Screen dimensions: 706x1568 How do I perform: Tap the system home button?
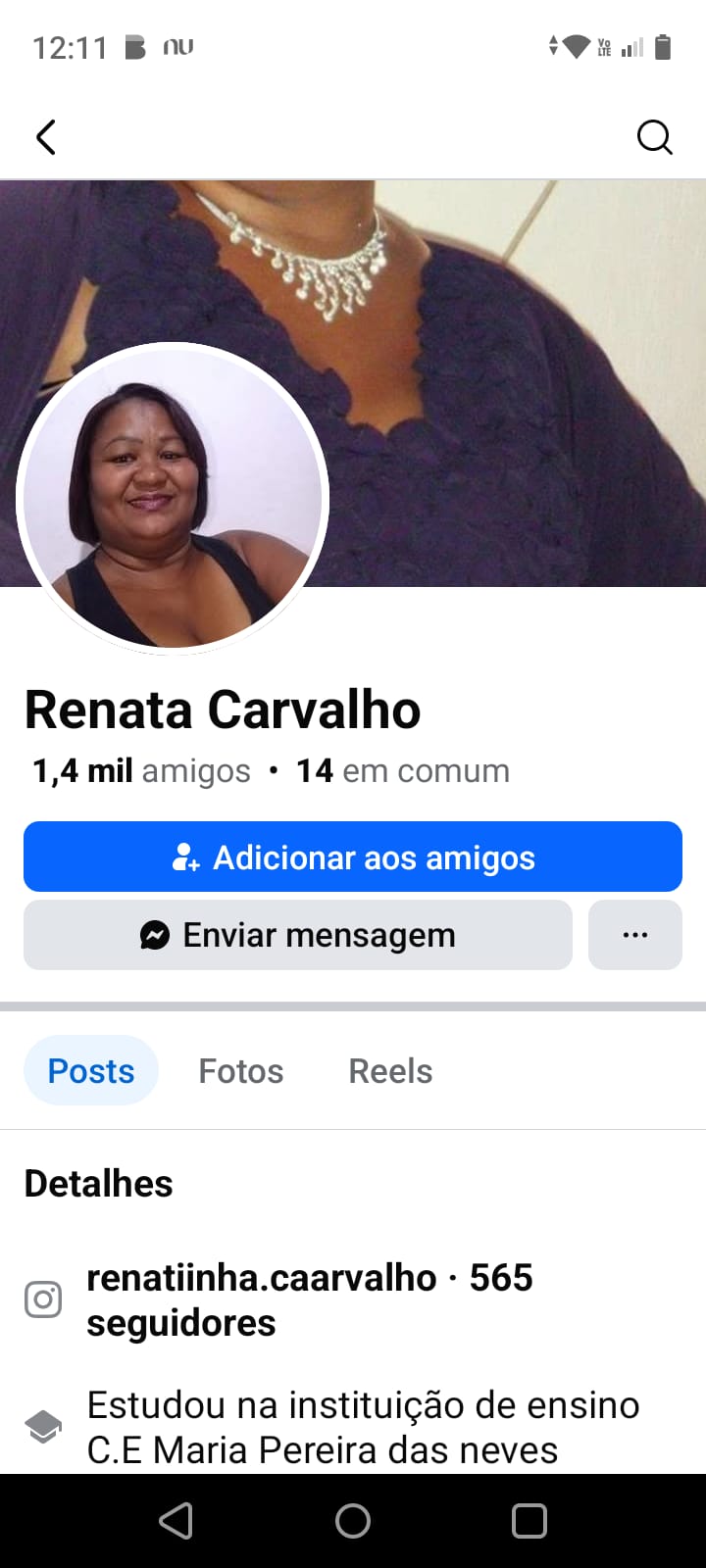(353, 1521)
